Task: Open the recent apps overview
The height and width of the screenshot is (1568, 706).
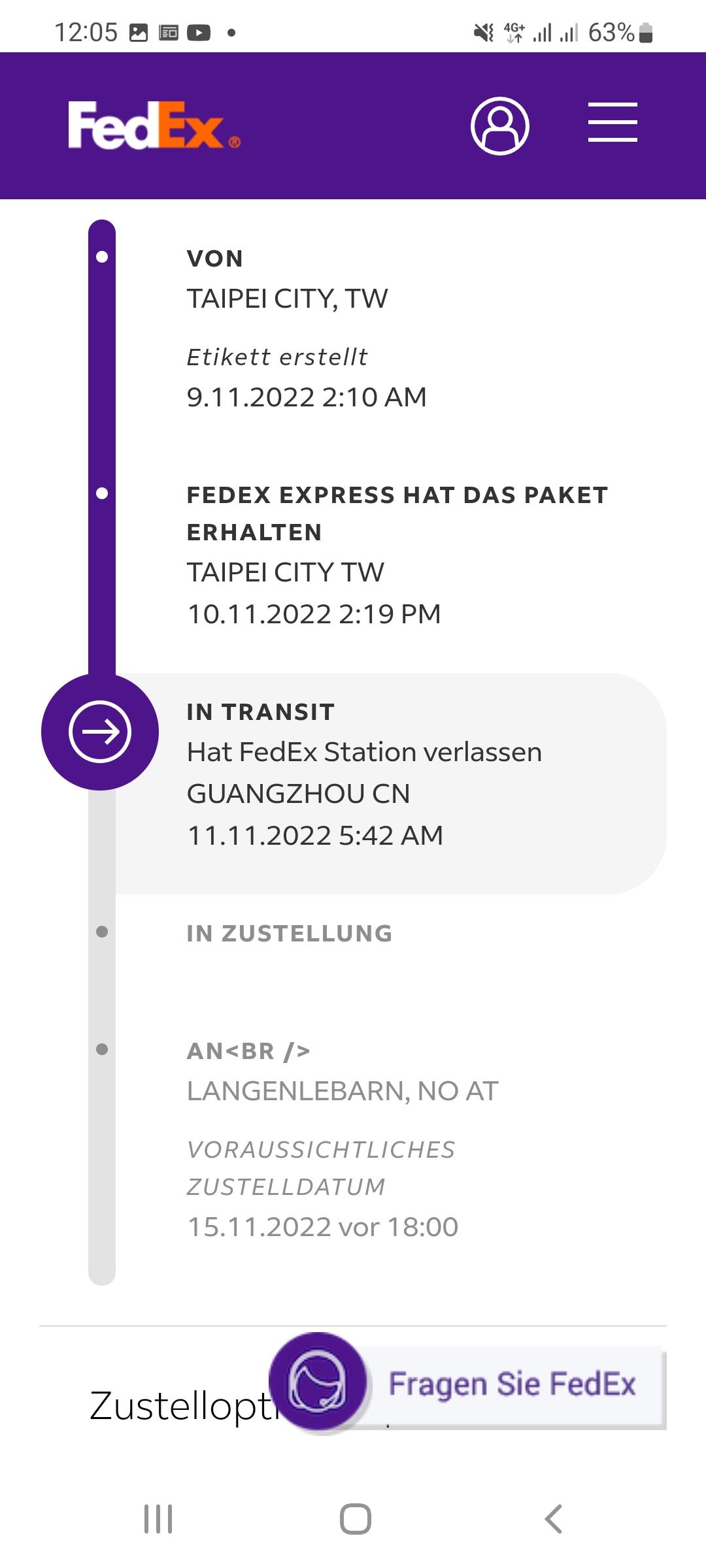Action: (158, 1519)
